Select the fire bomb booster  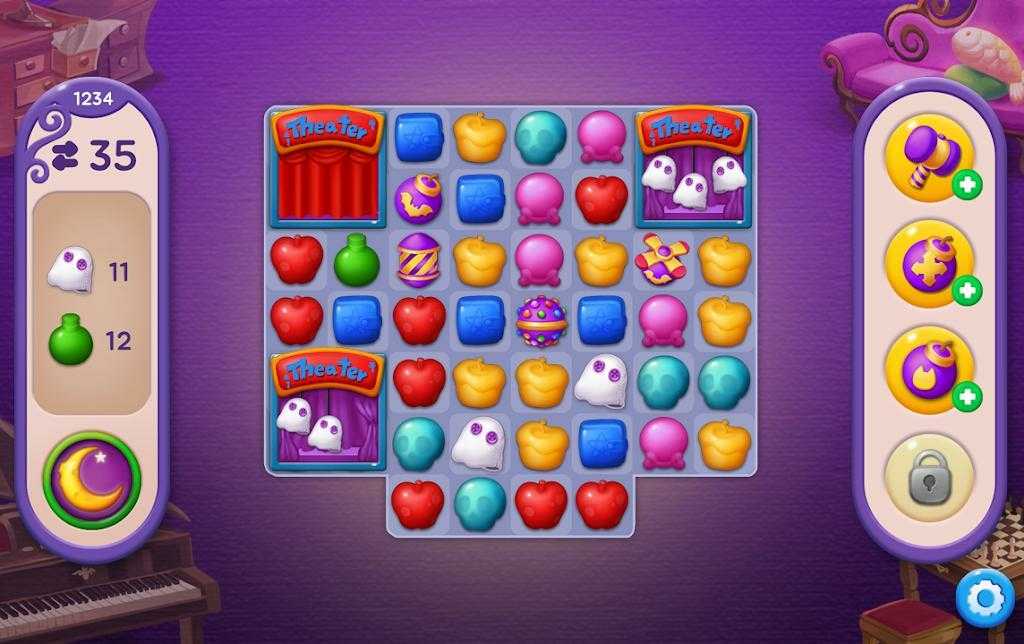click(x=929, y=370)
